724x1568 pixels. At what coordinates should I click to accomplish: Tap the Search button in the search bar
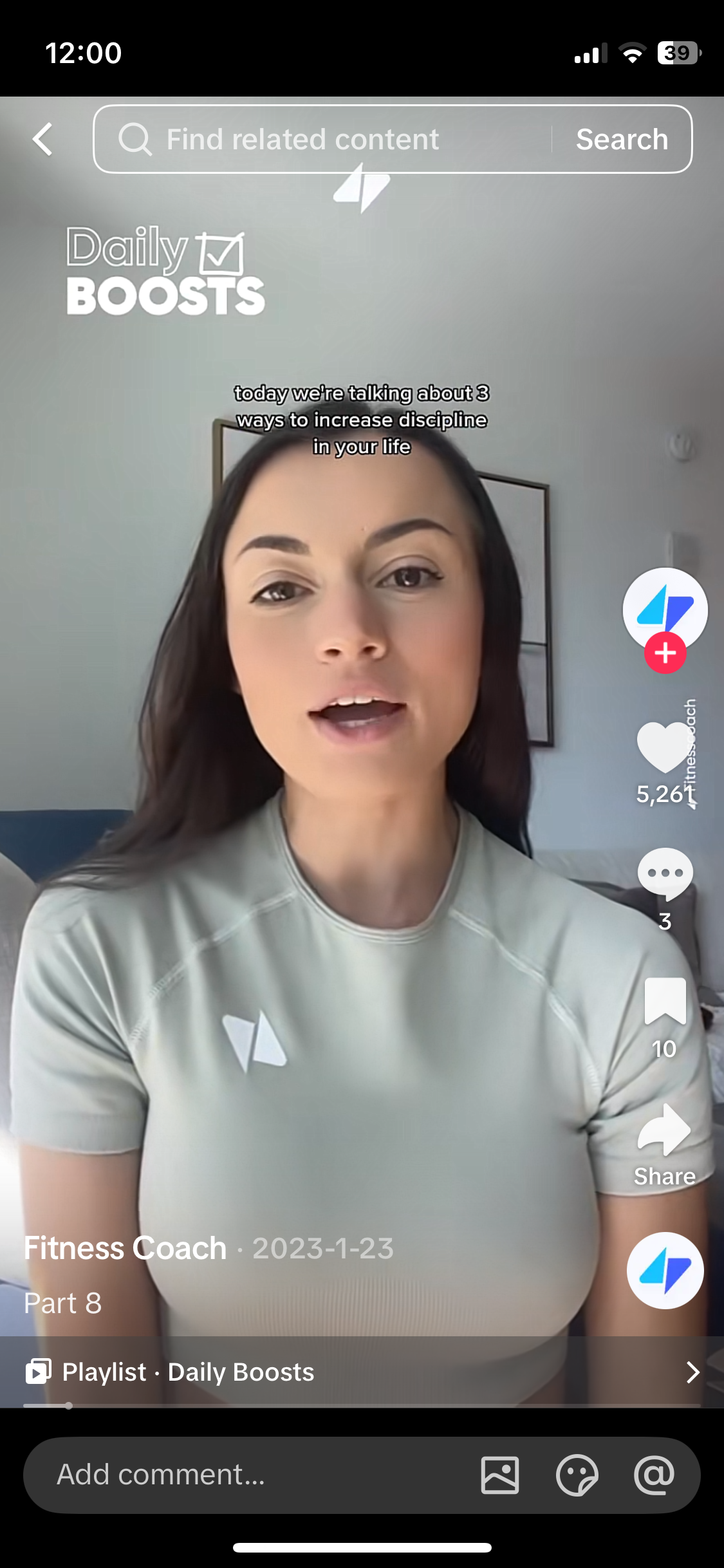tap(622, 139)
